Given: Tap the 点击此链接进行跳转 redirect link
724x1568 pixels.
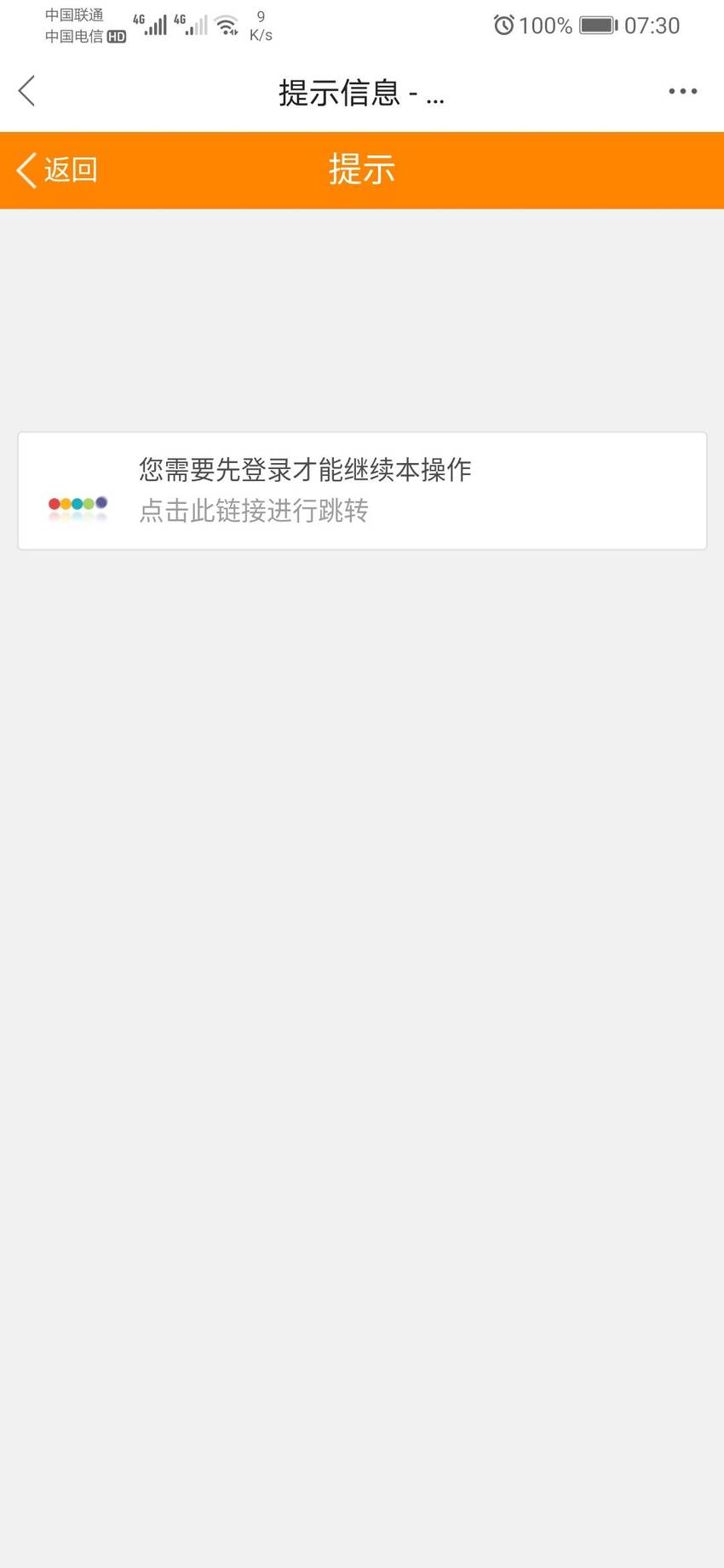Looking at the screenshot, I should [254, 511].
